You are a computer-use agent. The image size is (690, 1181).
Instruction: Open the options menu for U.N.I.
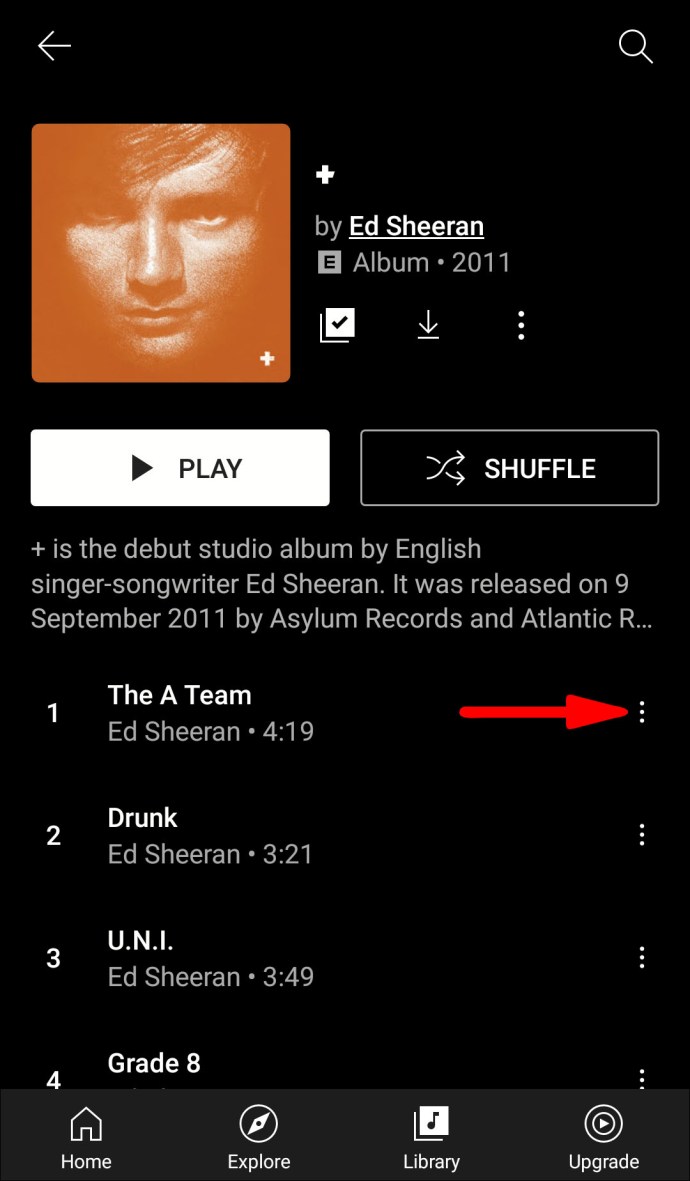click(642, 957)
